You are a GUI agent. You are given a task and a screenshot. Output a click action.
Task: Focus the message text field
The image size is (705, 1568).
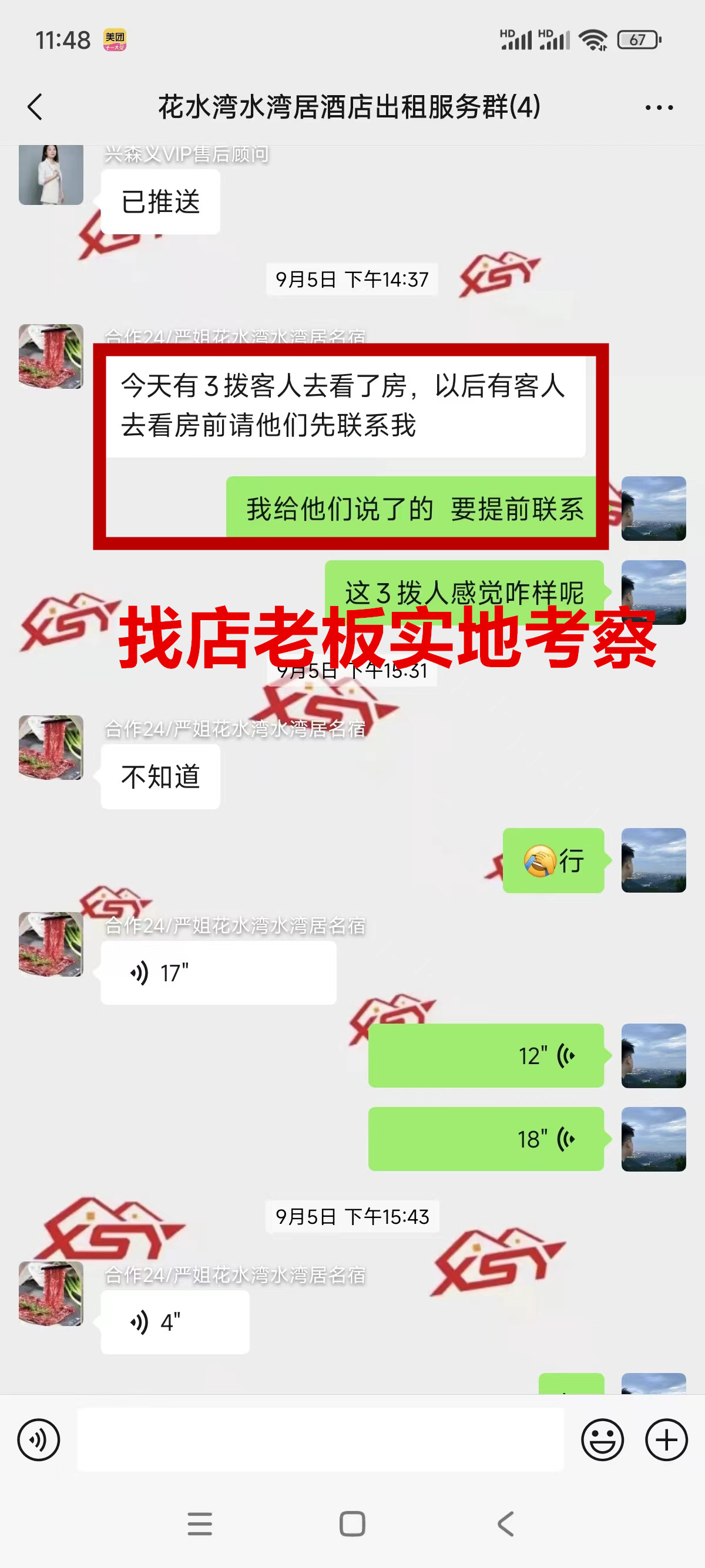point(320,1440)
